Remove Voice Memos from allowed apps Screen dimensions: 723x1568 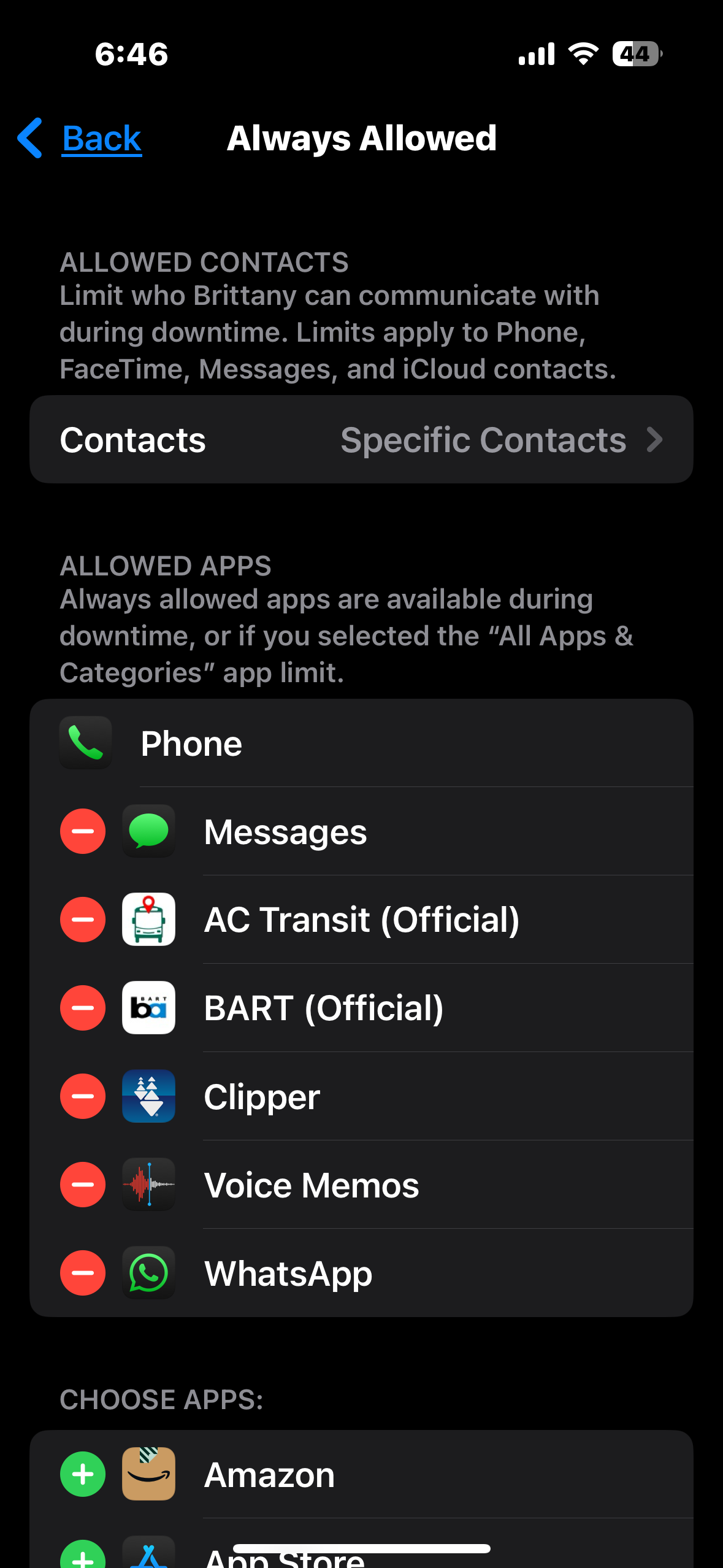click(83, 1185)
